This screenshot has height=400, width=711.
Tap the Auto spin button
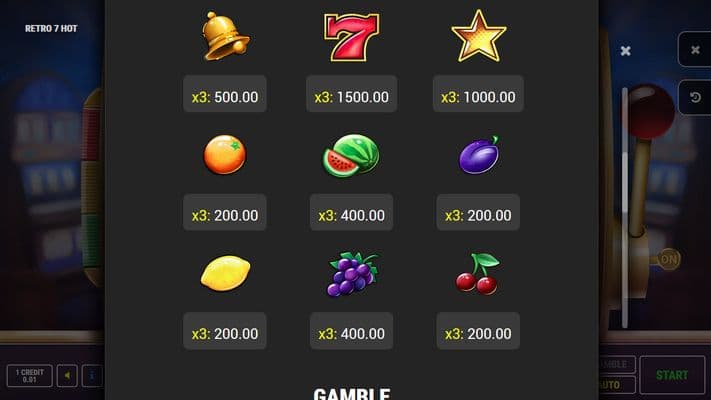tap(614, 384)
